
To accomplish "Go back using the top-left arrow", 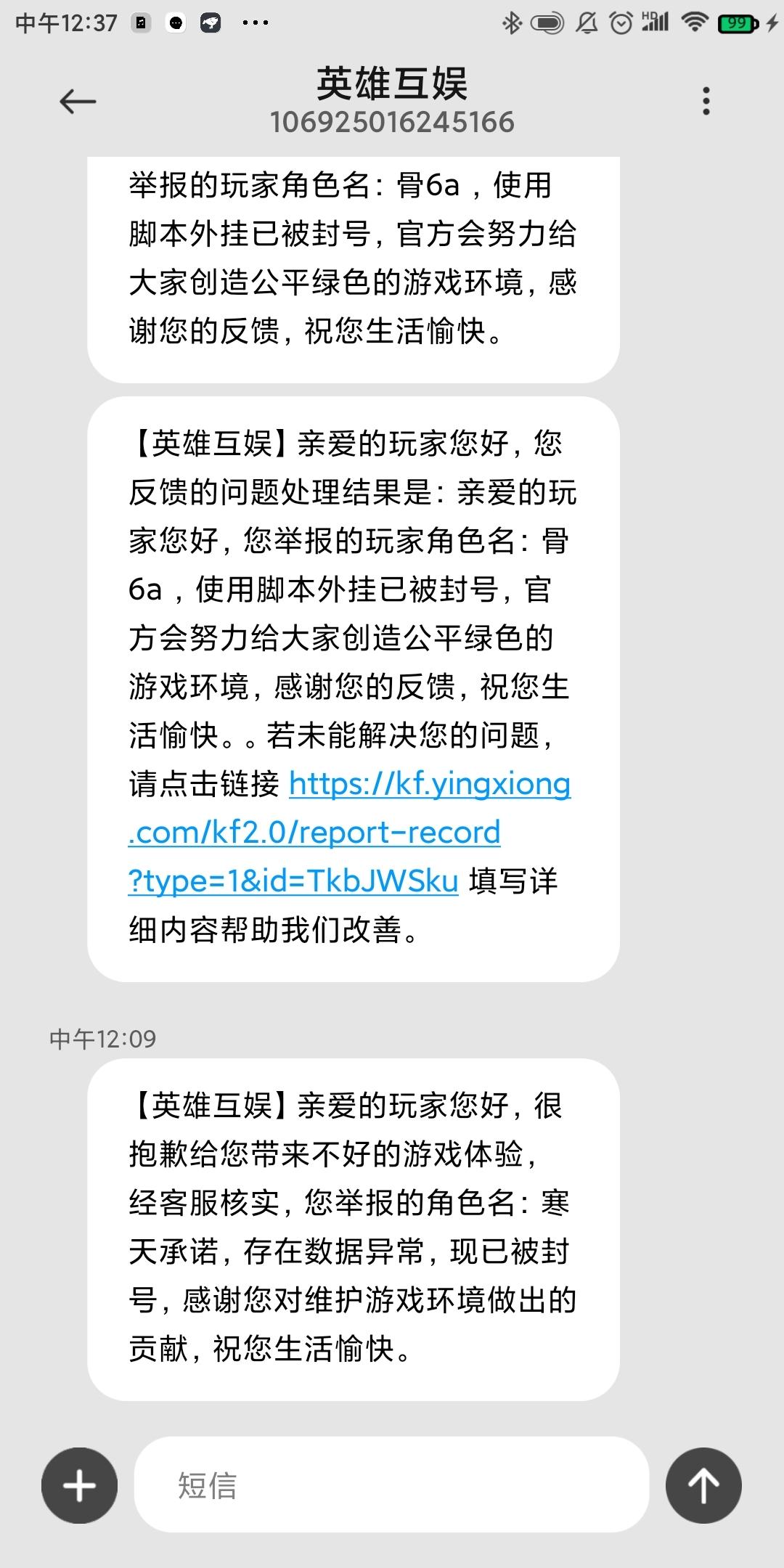I will tap(78, 102).
